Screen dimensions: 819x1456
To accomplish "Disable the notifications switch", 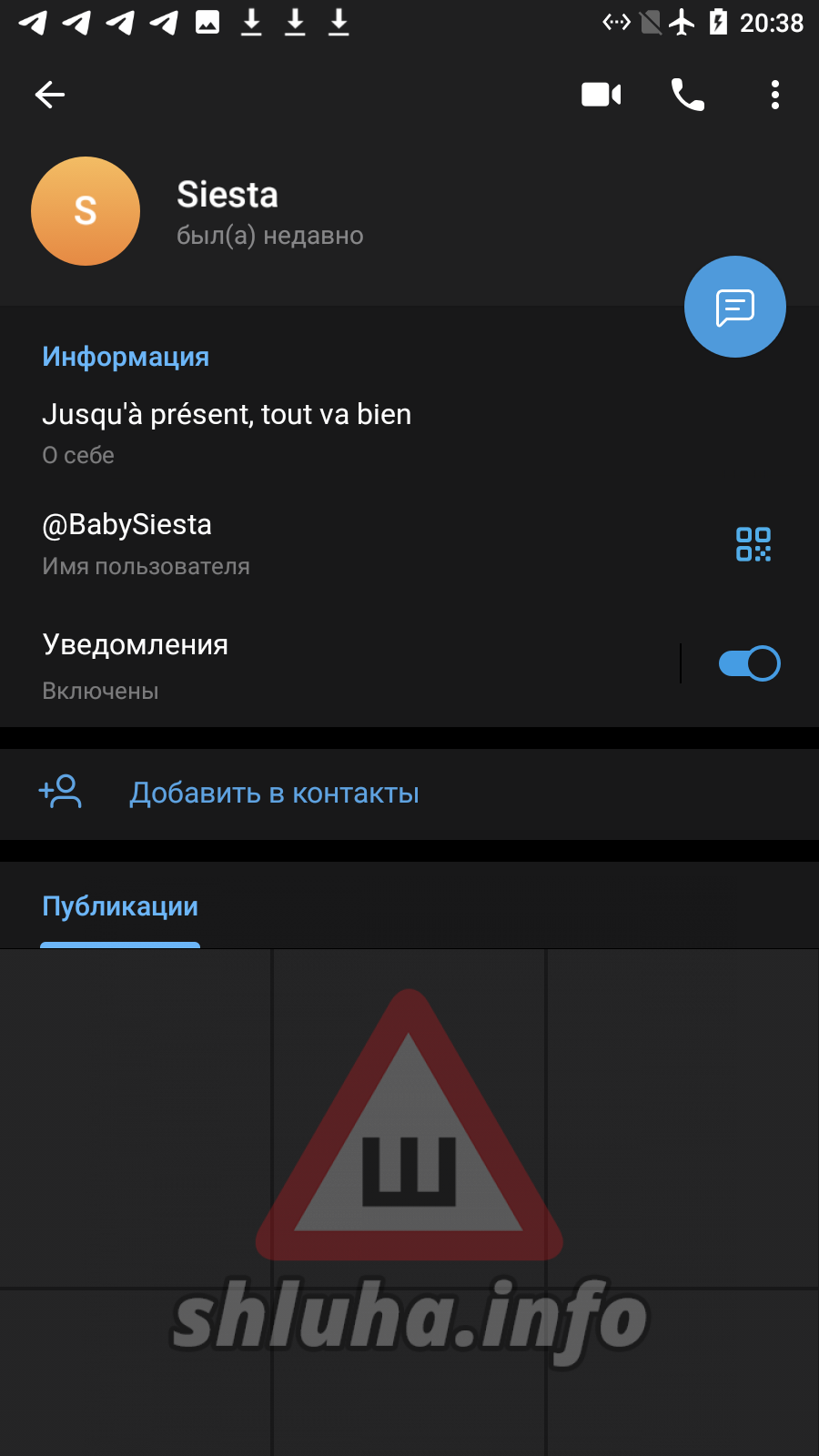I will point(750,663).
